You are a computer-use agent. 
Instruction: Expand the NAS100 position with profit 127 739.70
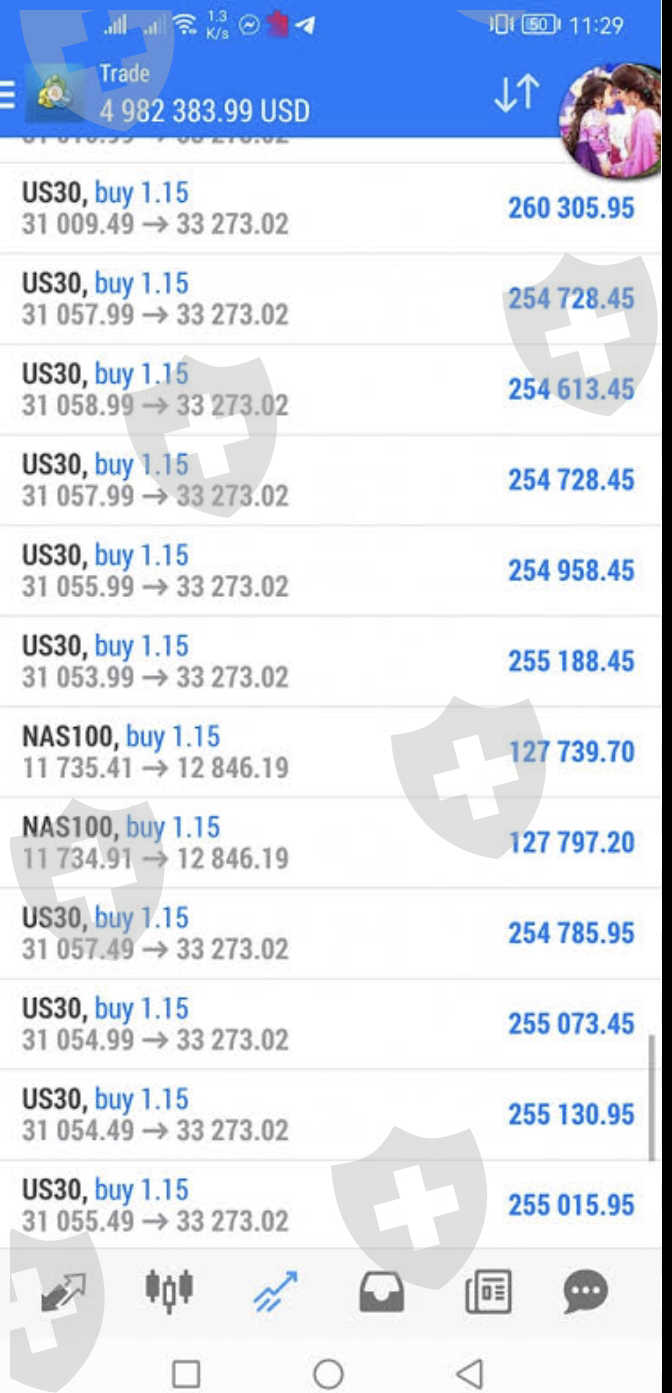pos(330,752)
